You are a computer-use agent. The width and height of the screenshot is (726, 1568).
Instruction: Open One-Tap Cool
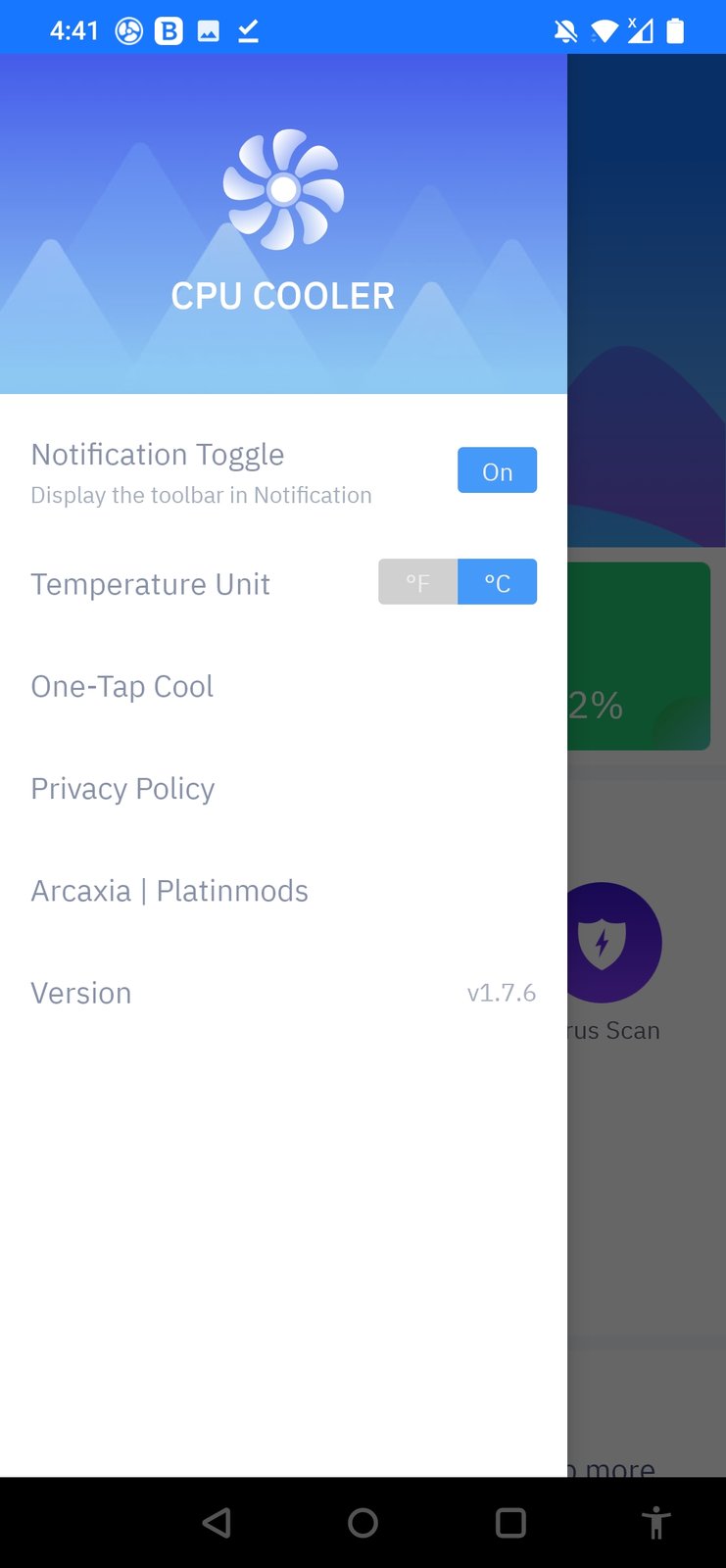point(122,687)
